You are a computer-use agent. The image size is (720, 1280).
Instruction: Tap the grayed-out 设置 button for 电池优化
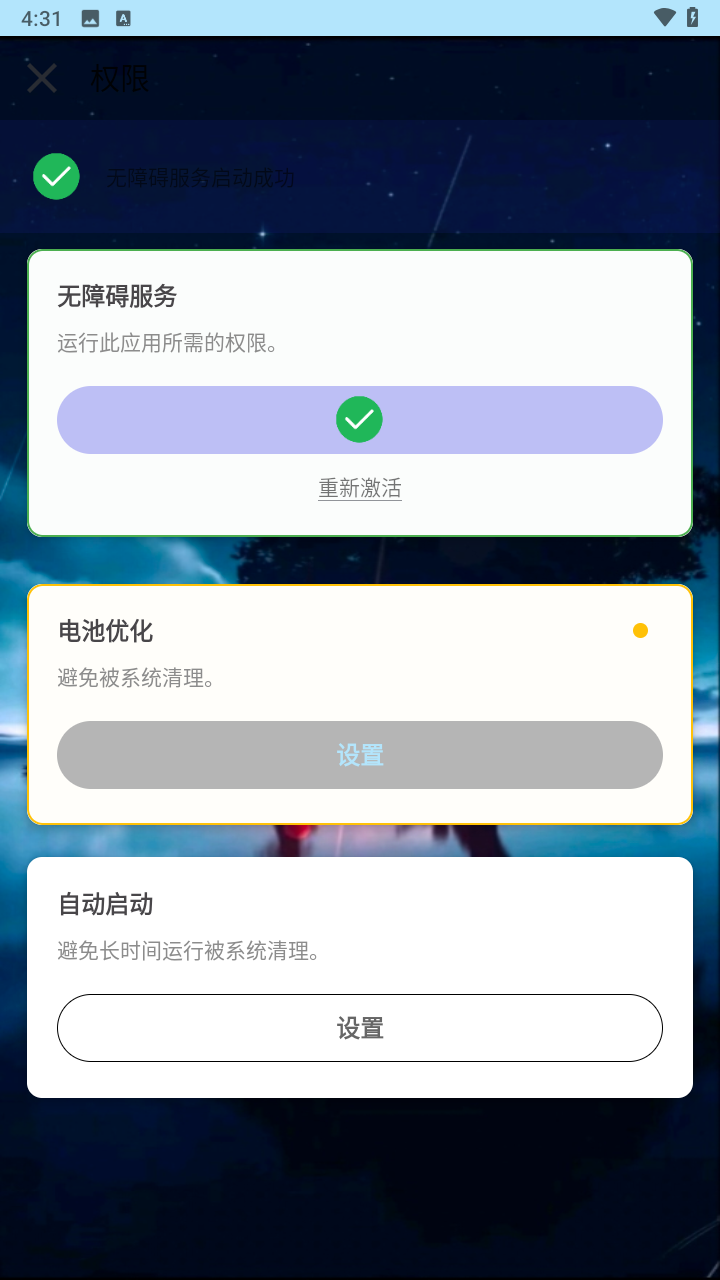pos(360,755)
